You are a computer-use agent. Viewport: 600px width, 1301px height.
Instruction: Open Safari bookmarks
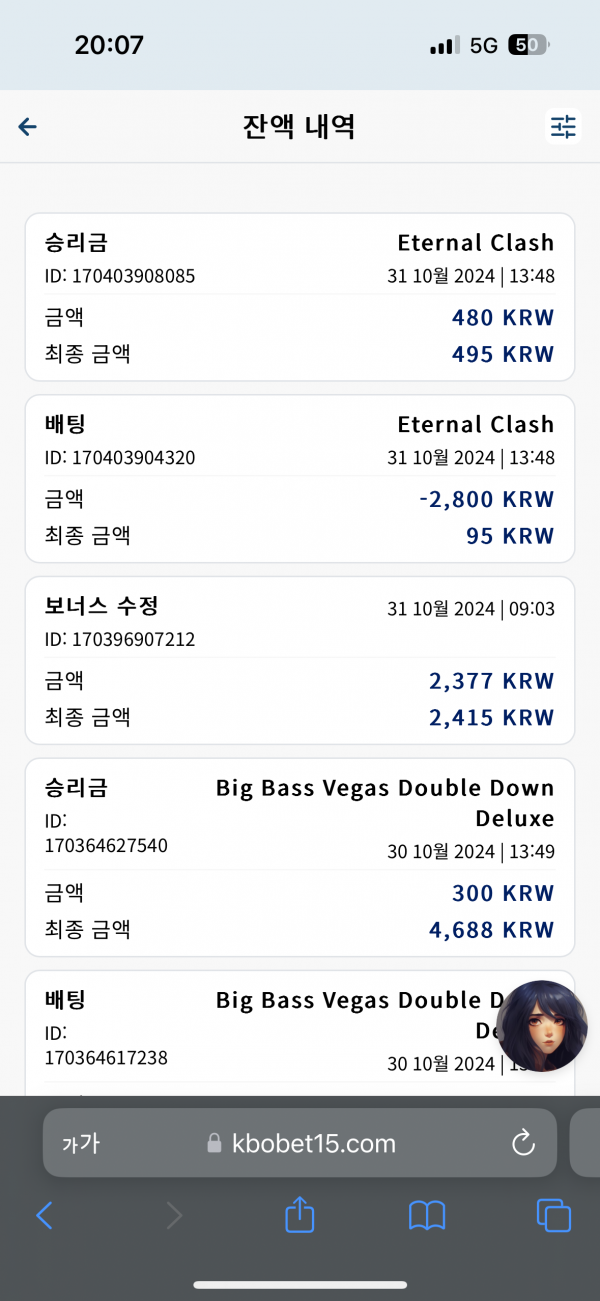tap(427, 1215)
